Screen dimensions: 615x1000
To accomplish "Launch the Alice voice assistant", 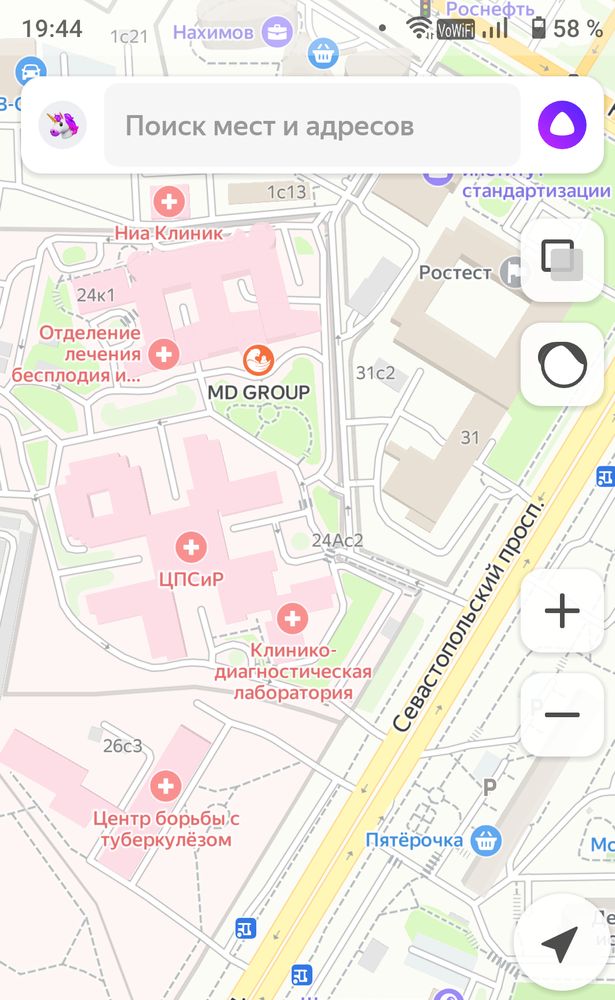I will 562,125.
